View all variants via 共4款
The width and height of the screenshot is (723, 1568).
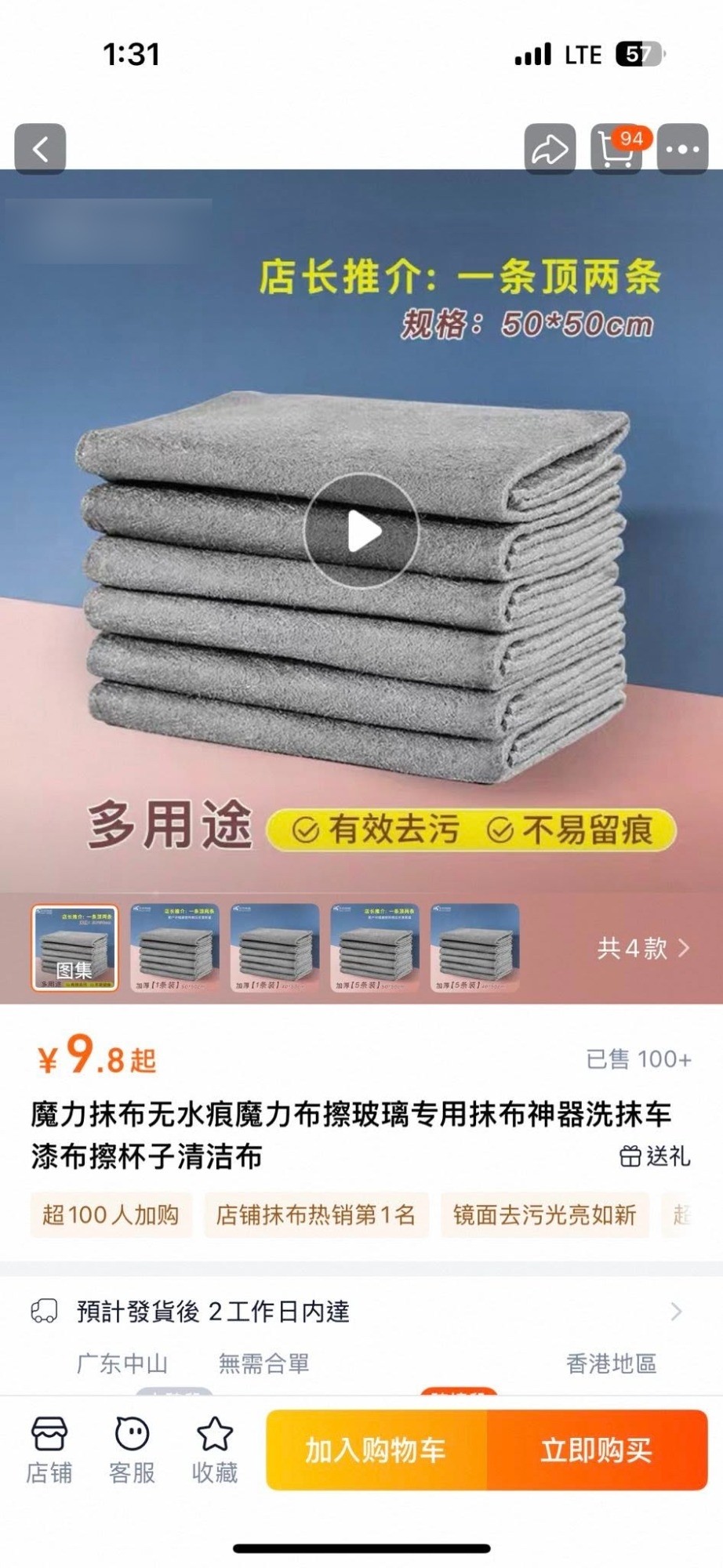643,949
